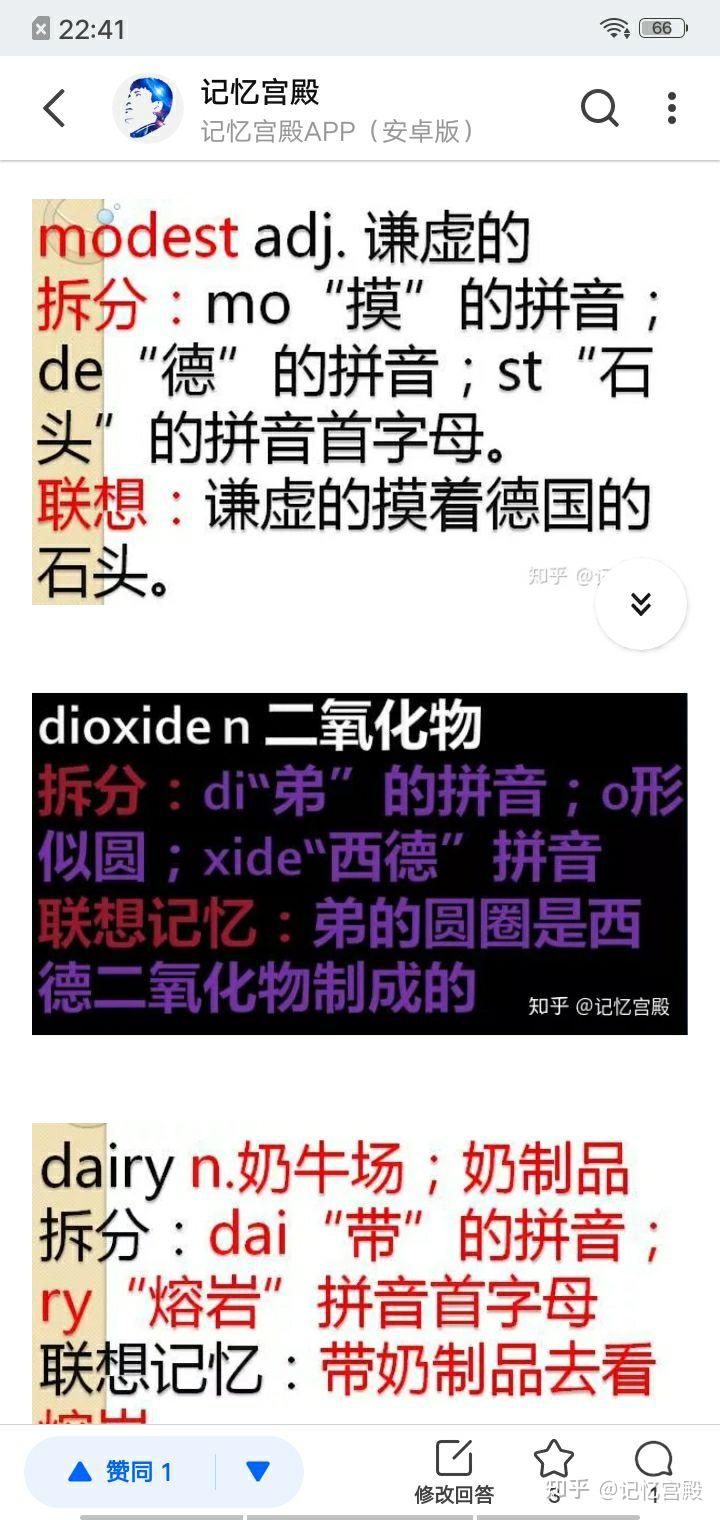Enlarge the dairy word memory image
720x1520 pixels.
pyautogui.click(x=359, y=1272)
